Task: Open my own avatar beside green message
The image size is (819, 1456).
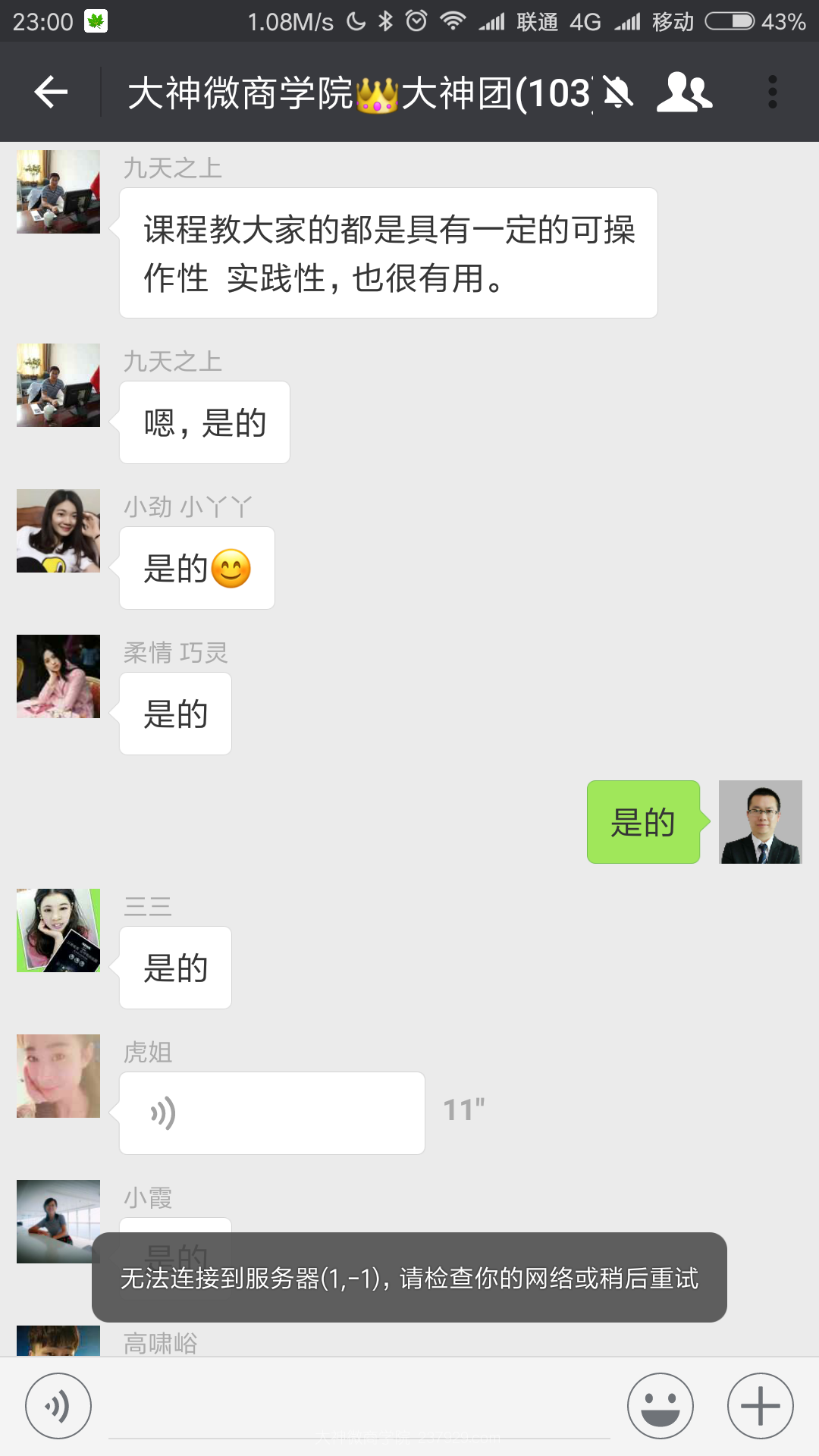Action: pos(761,822)
